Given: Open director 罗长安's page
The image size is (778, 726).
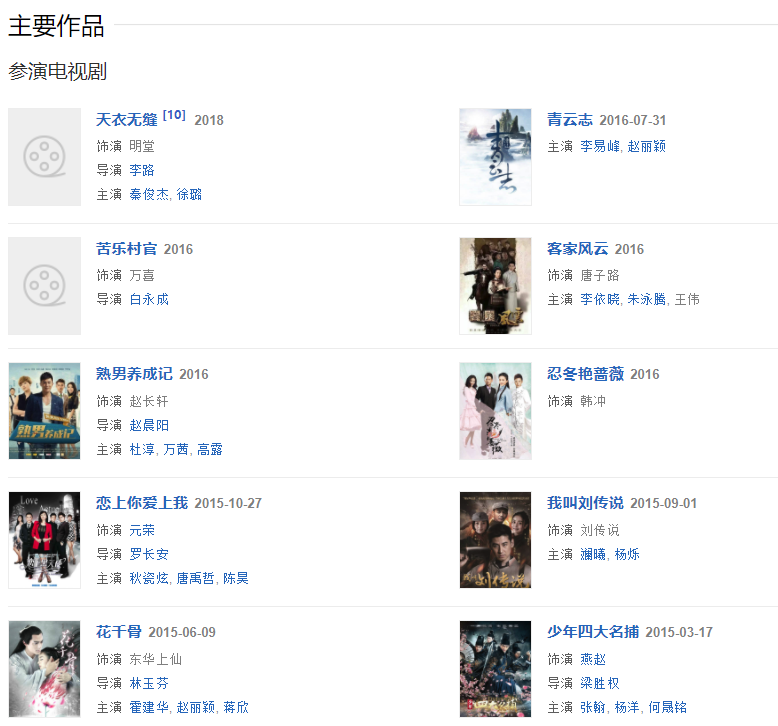Looking at the screenshot, I should (149, 554).
